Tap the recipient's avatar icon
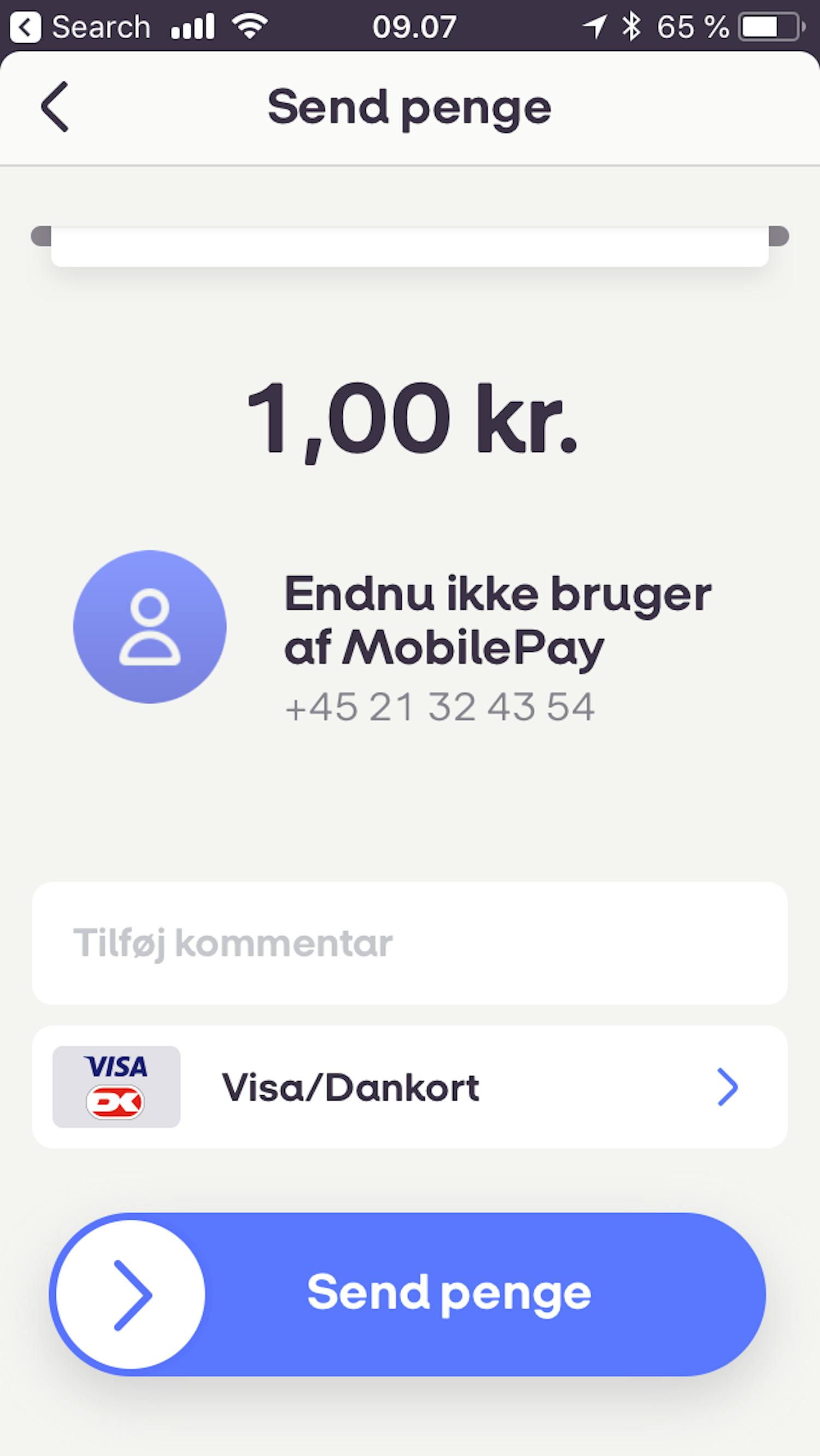The image size is (820, 1456). 149,624
